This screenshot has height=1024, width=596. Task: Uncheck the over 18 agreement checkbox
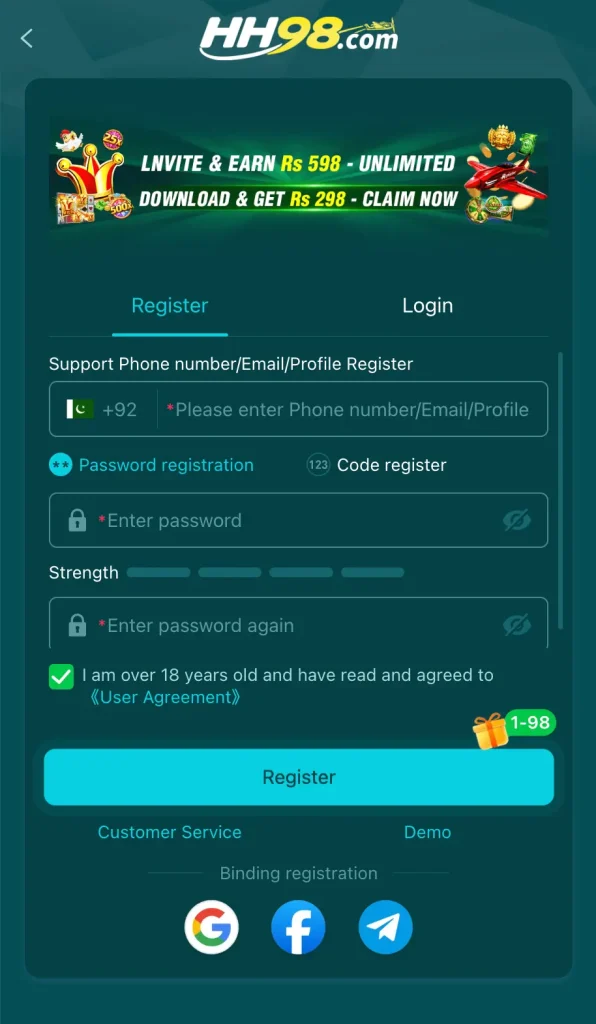pyautogui.click(x=61, y=677)
